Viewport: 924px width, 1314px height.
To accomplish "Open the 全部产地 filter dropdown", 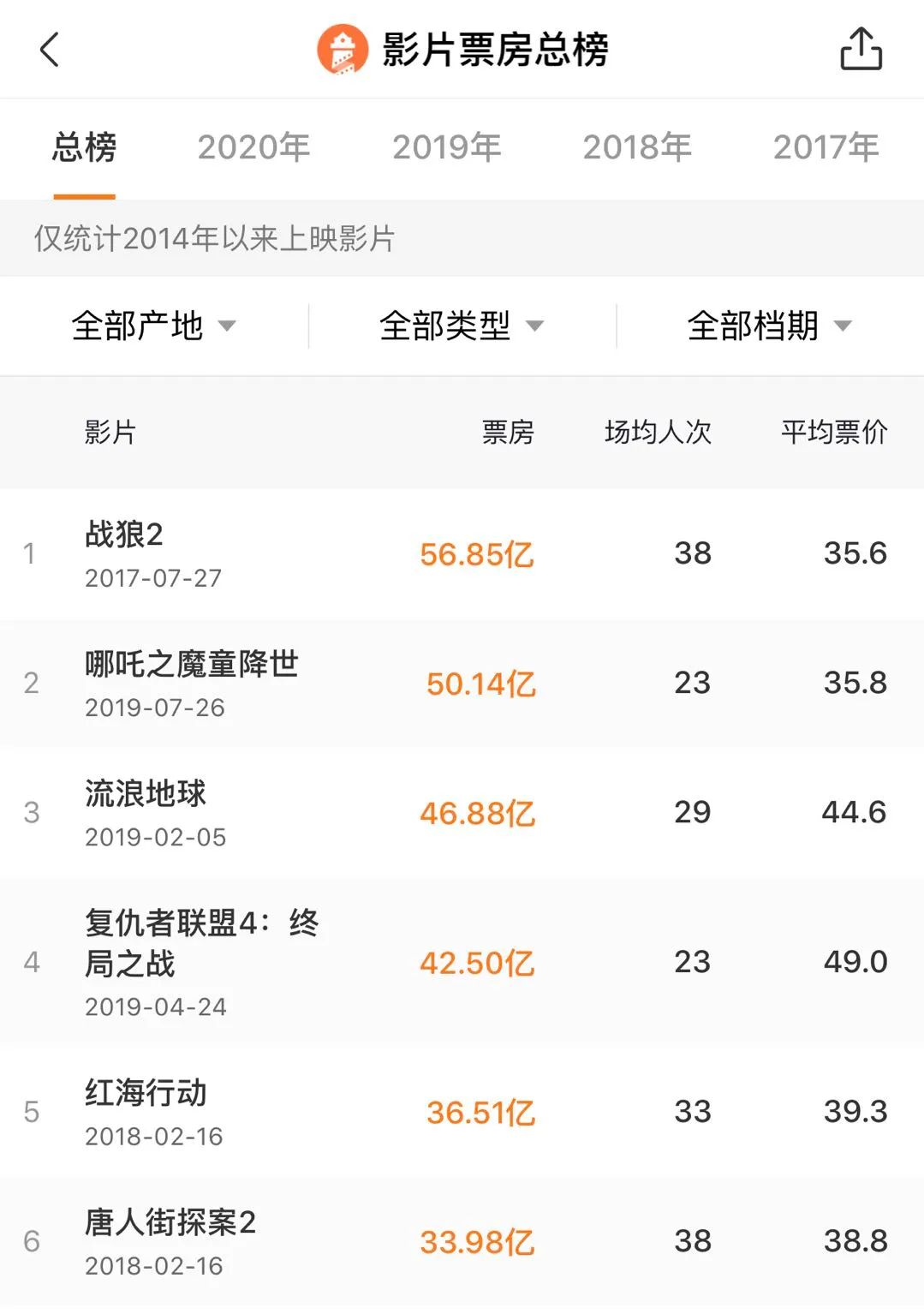I will (154, 326).
